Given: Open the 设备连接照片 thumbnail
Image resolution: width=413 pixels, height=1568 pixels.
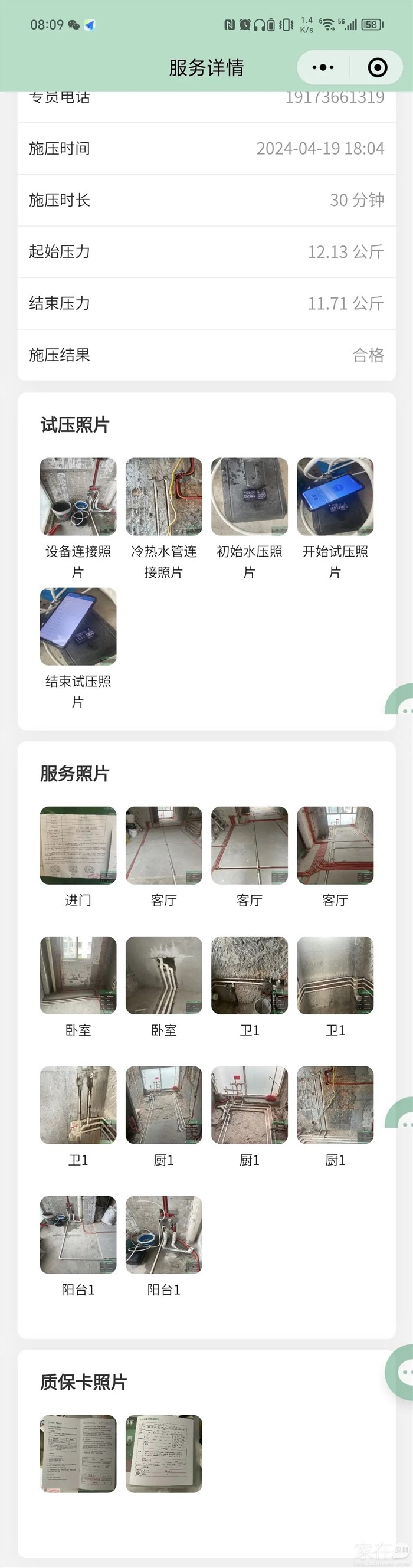Looking at the screenshot, I should point(78,497).
